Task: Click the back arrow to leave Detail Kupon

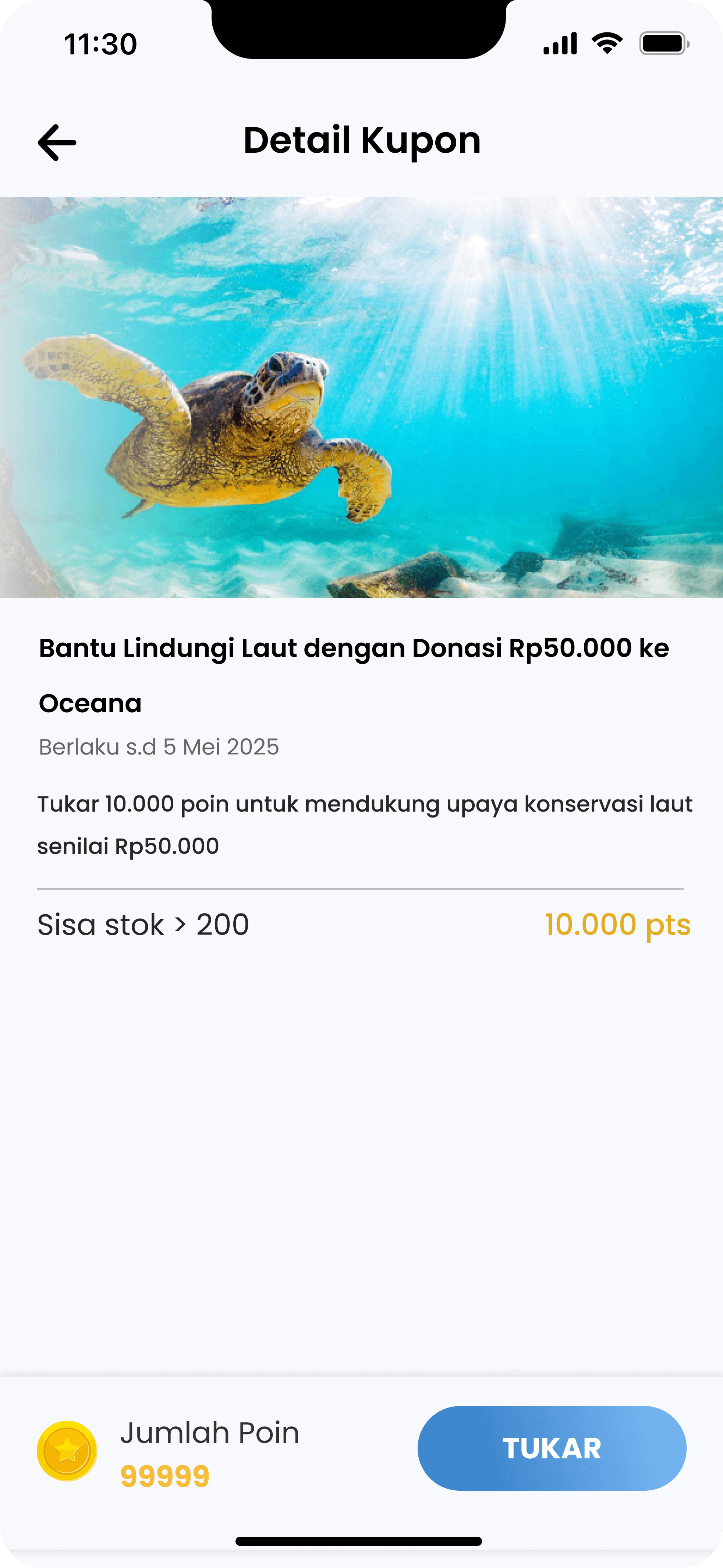Action: point(58,142)
